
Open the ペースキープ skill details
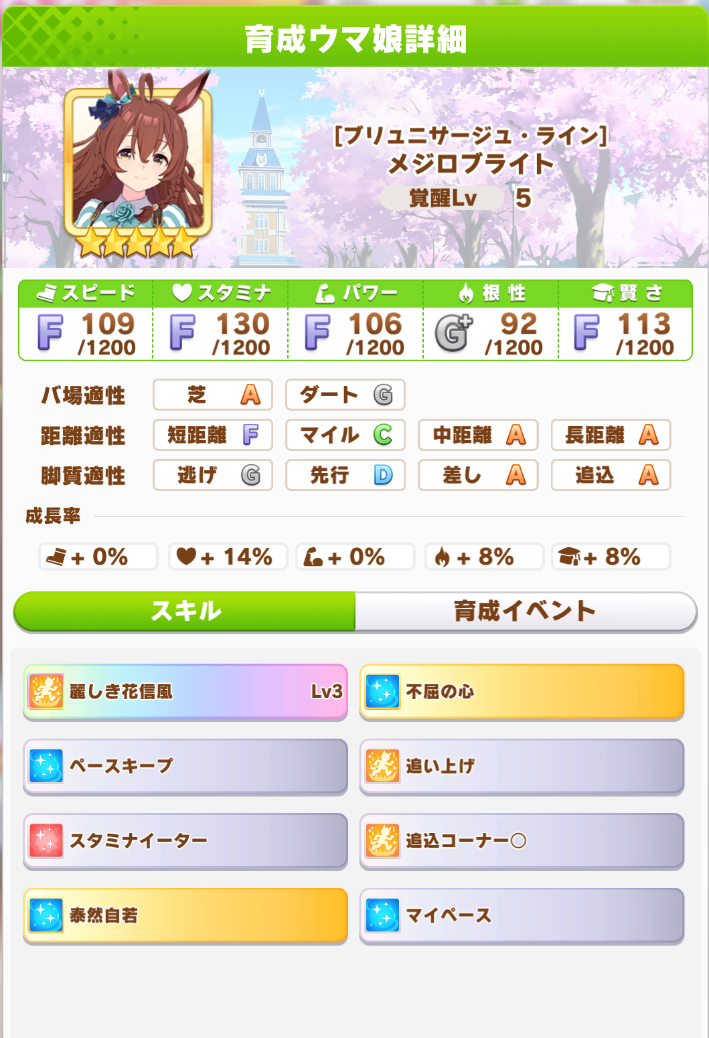click(x=186, y=766)
